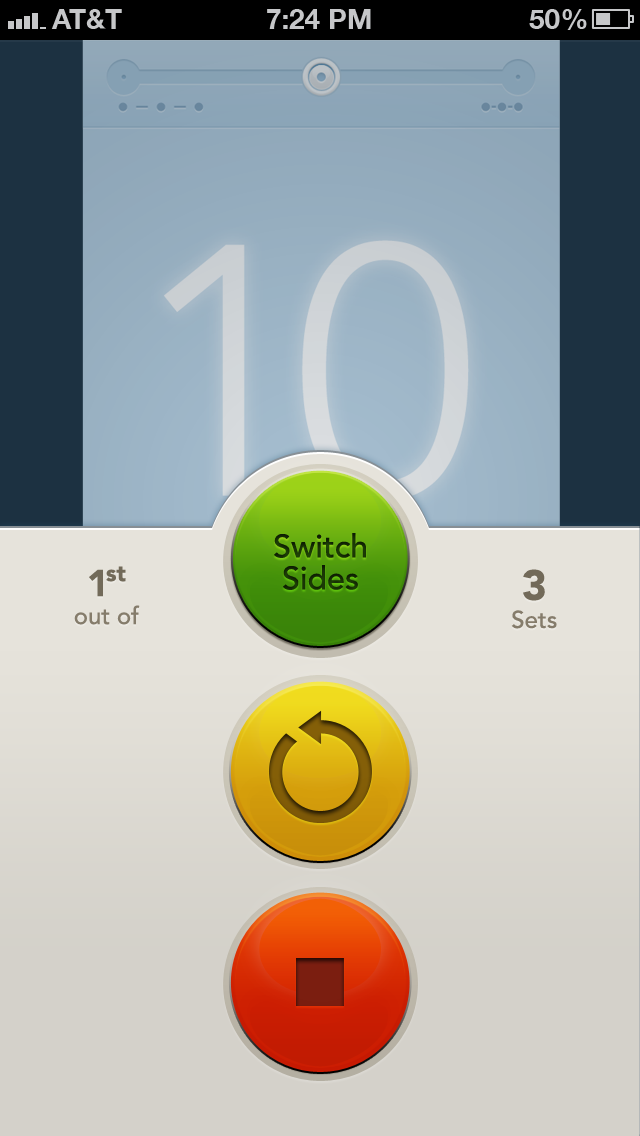
Task: Tap the green Switch Sides button
Action: 320,560
